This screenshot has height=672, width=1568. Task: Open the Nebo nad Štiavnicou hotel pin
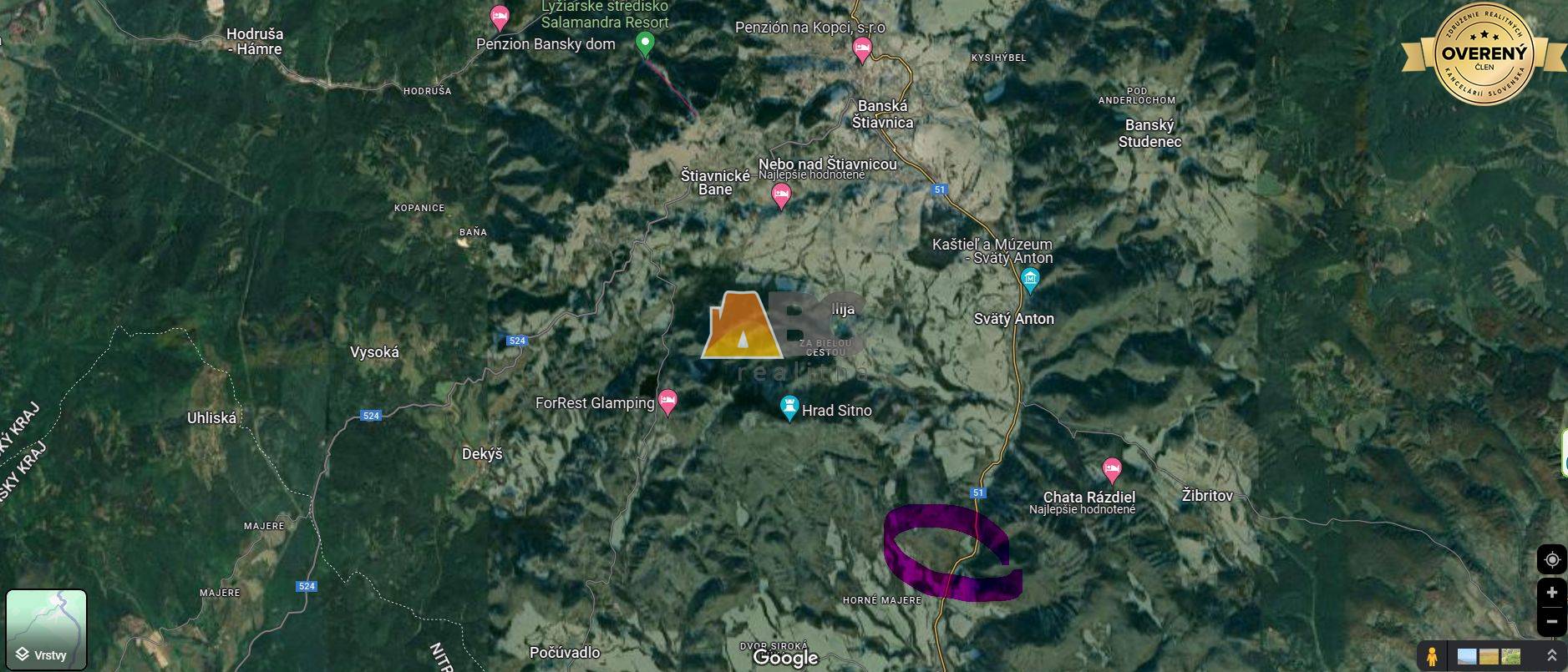click(x=781, y=196)
